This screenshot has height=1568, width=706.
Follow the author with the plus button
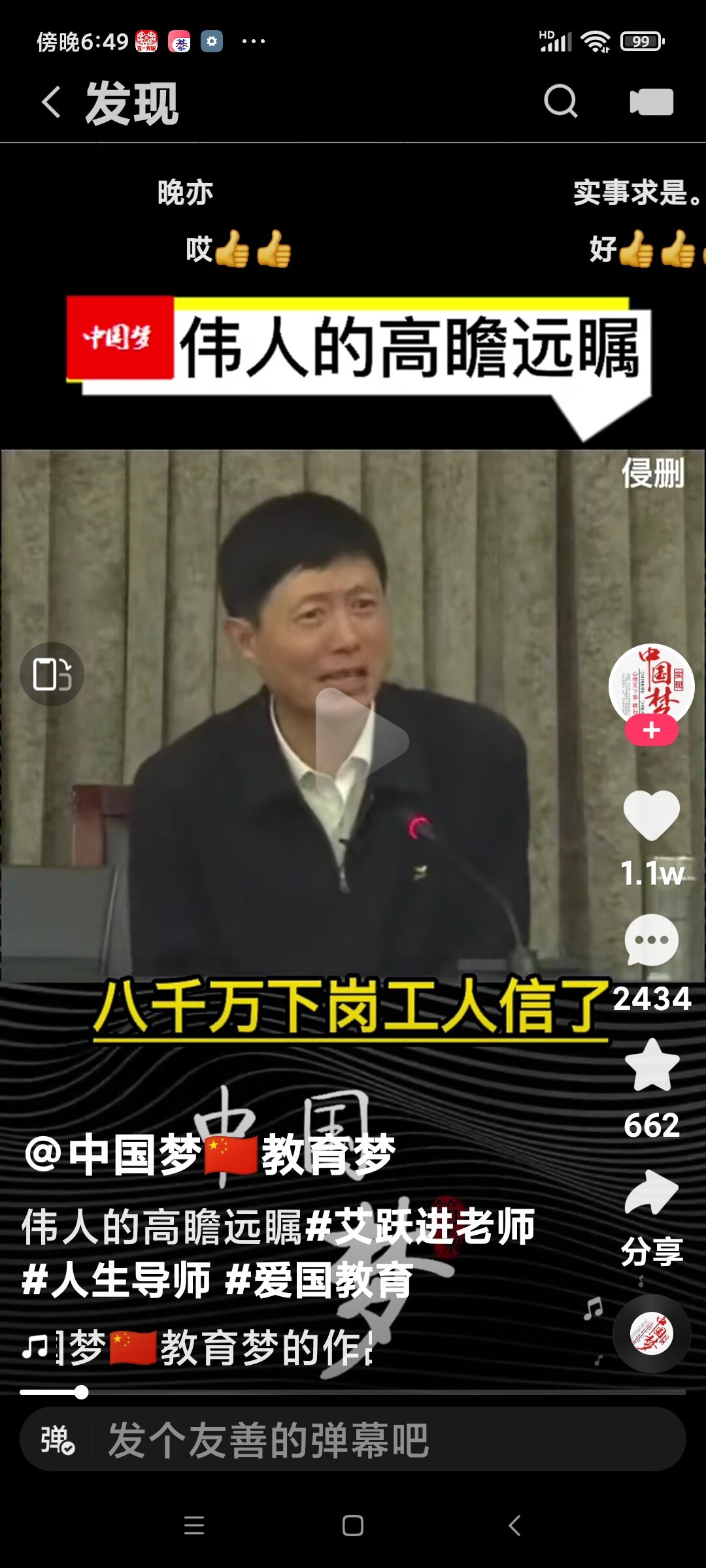[651, 731]
